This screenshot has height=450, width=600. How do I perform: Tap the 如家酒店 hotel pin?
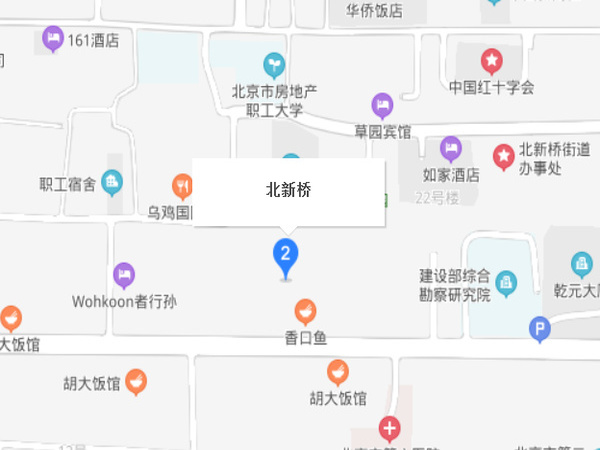(451, 149)
